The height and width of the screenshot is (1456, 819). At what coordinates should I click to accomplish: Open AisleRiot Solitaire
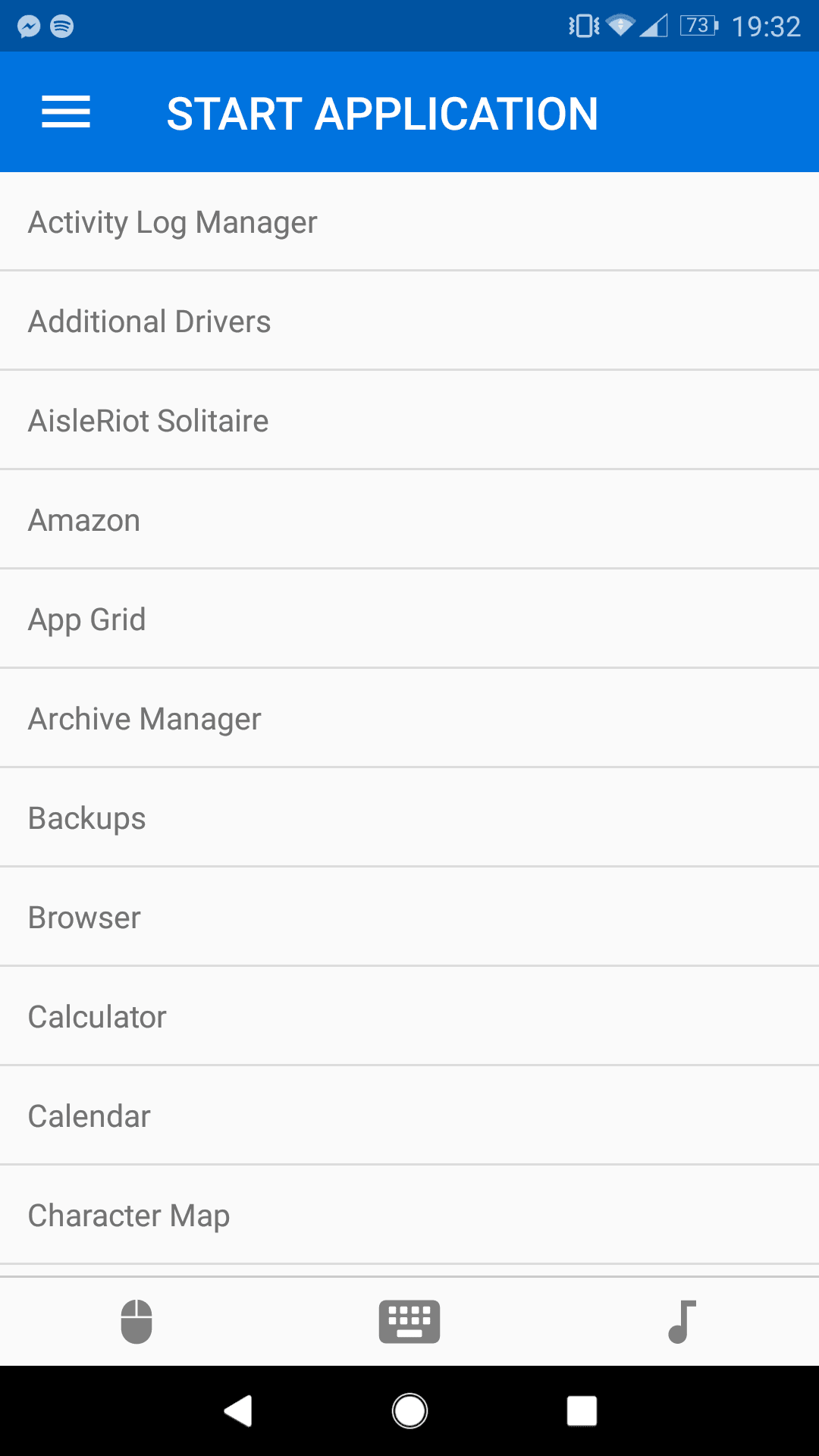[409, 420]
